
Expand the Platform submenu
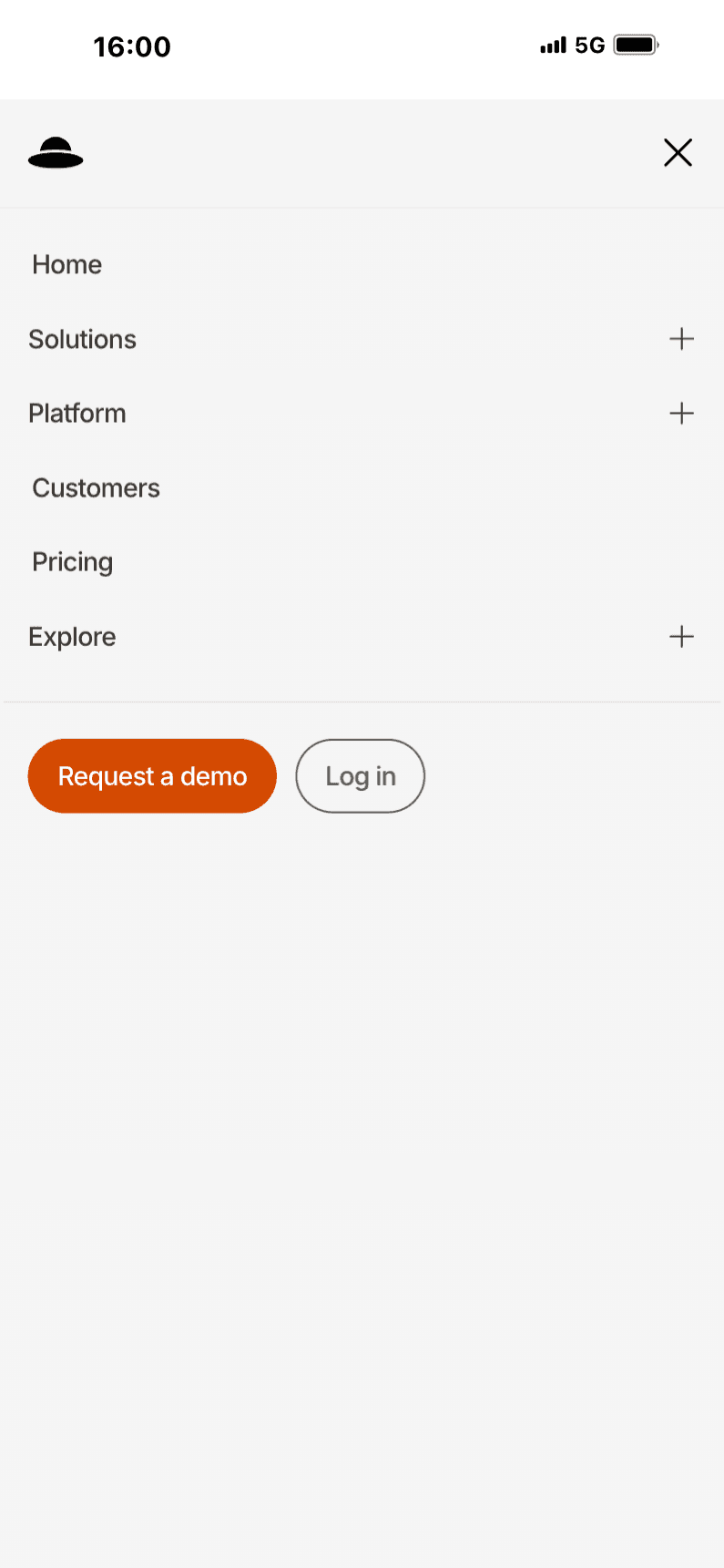[x=681, y=414]
